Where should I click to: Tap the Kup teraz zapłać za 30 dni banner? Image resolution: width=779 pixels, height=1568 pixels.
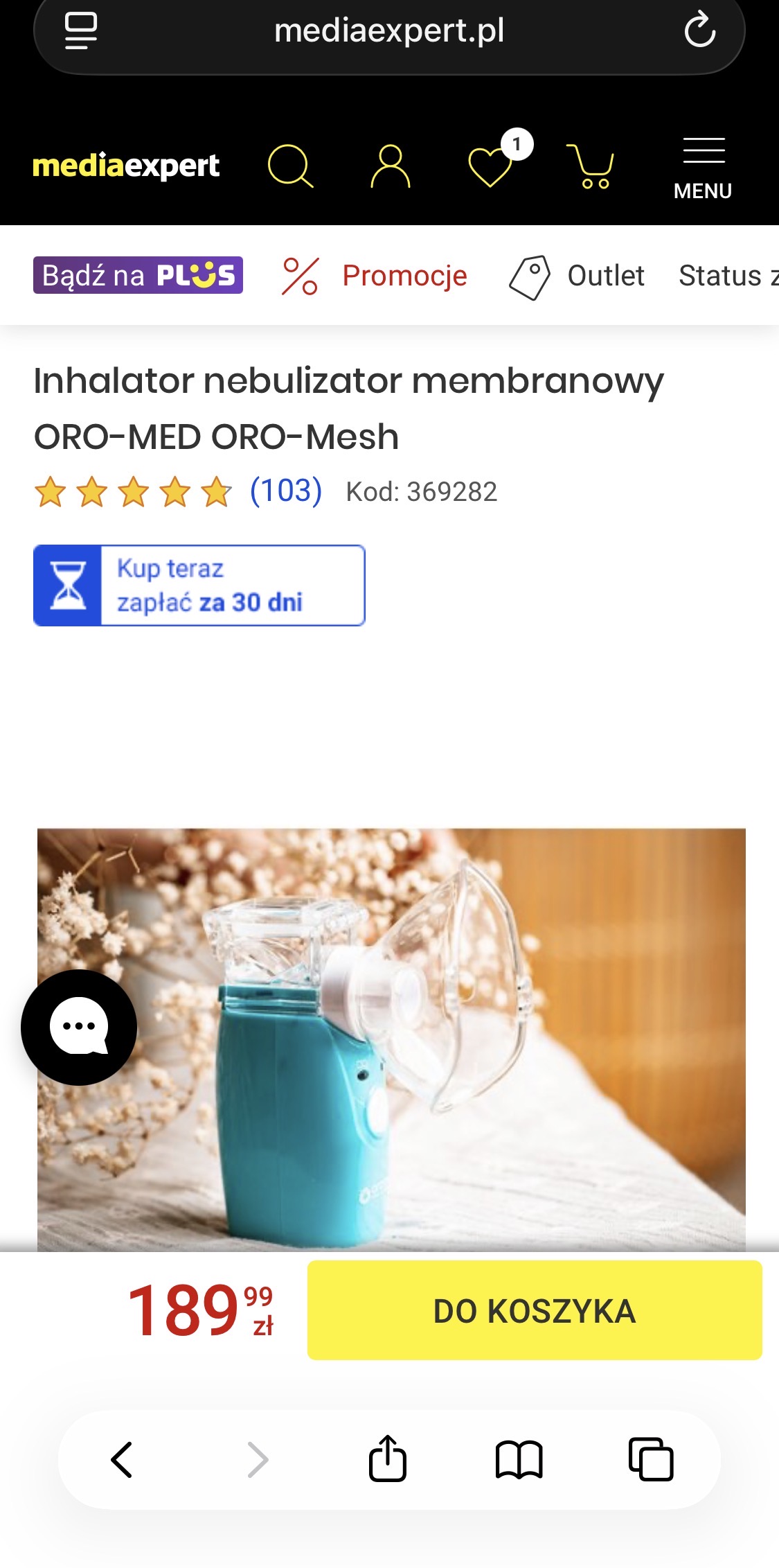point(199,585)
